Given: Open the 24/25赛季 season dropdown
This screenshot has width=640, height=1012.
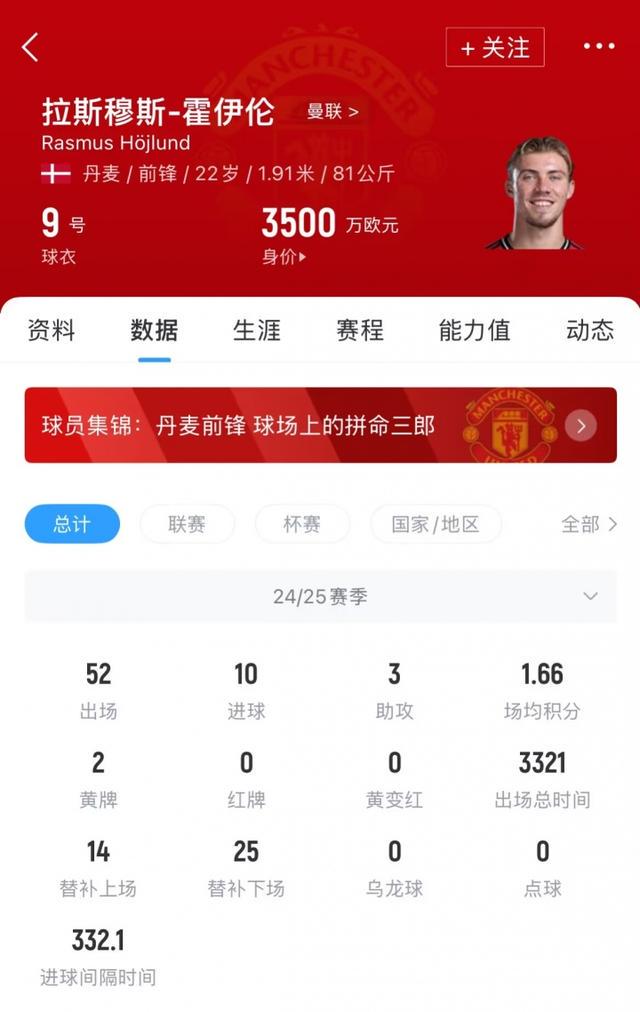Looking at the screenshot, I should (320, 597).
